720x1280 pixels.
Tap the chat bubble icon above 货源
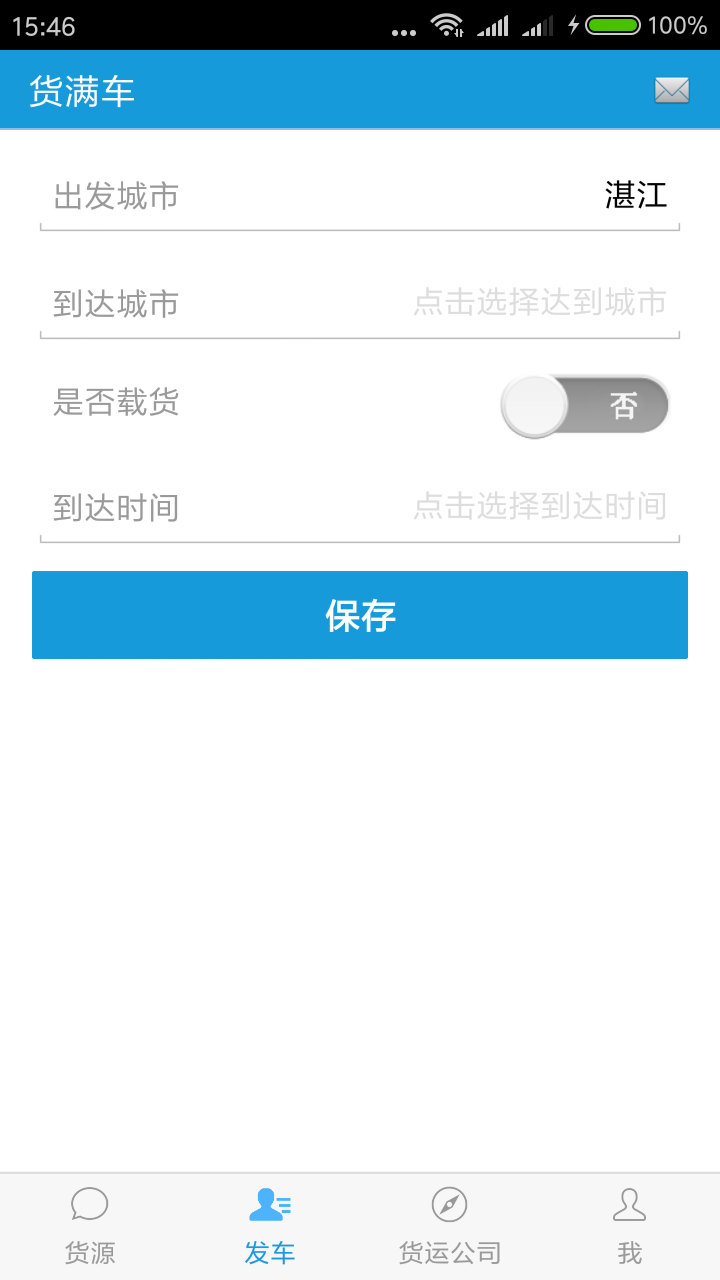pyautogui.click(x=90, y=1206)
